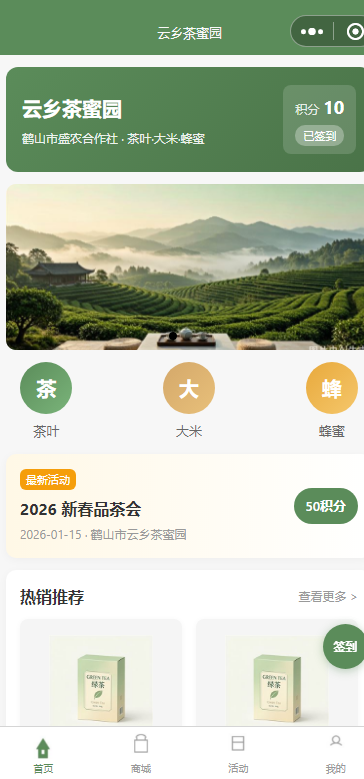This screenshot has height=779, width=364.
Task: Select the 茶叶 category
Action: coord(46,400)
